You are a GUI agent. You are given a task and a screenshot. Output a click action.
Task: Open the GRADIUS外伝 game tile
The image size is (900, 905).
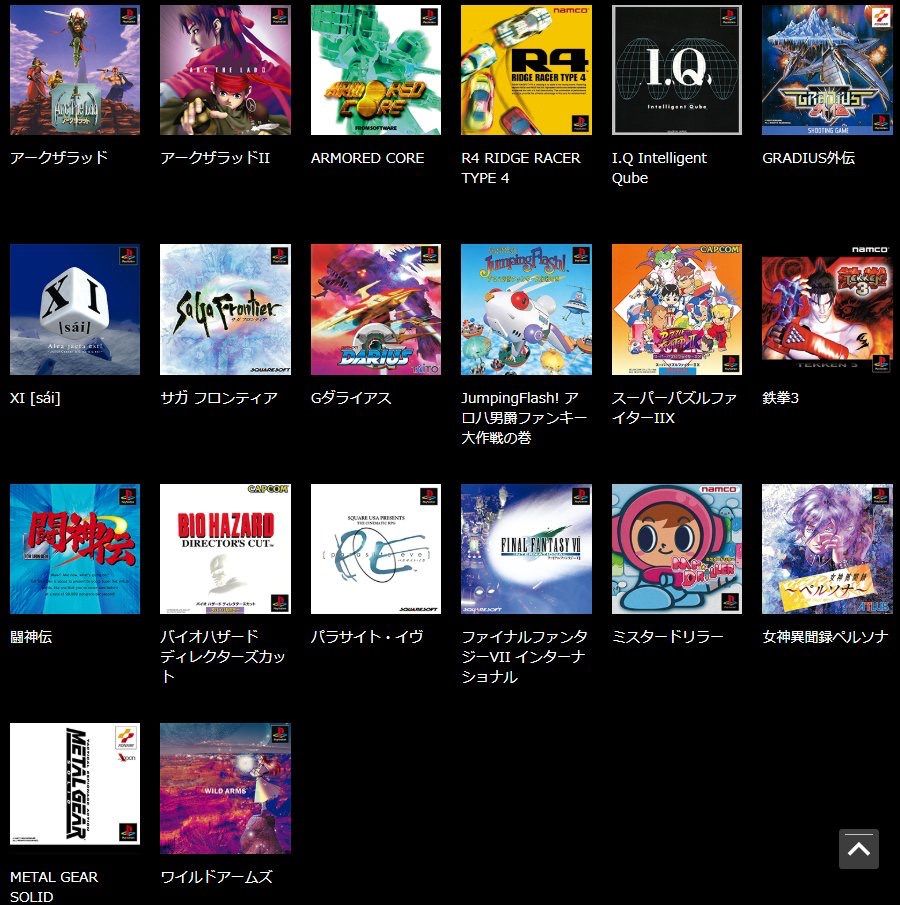coord(827,70)
